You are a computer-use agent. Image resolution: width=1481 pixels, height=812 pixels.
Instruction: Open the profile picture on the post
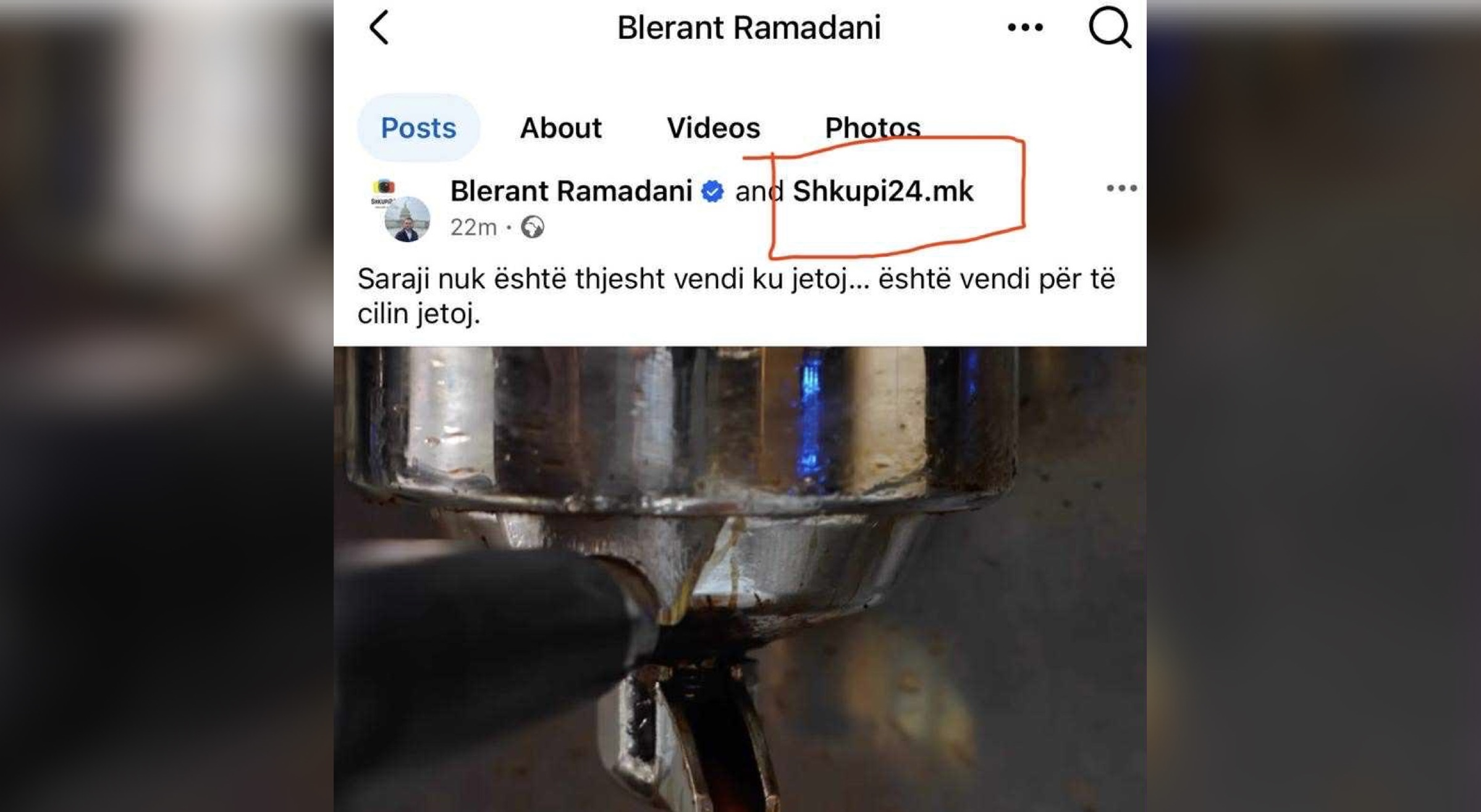coord(406,219)
